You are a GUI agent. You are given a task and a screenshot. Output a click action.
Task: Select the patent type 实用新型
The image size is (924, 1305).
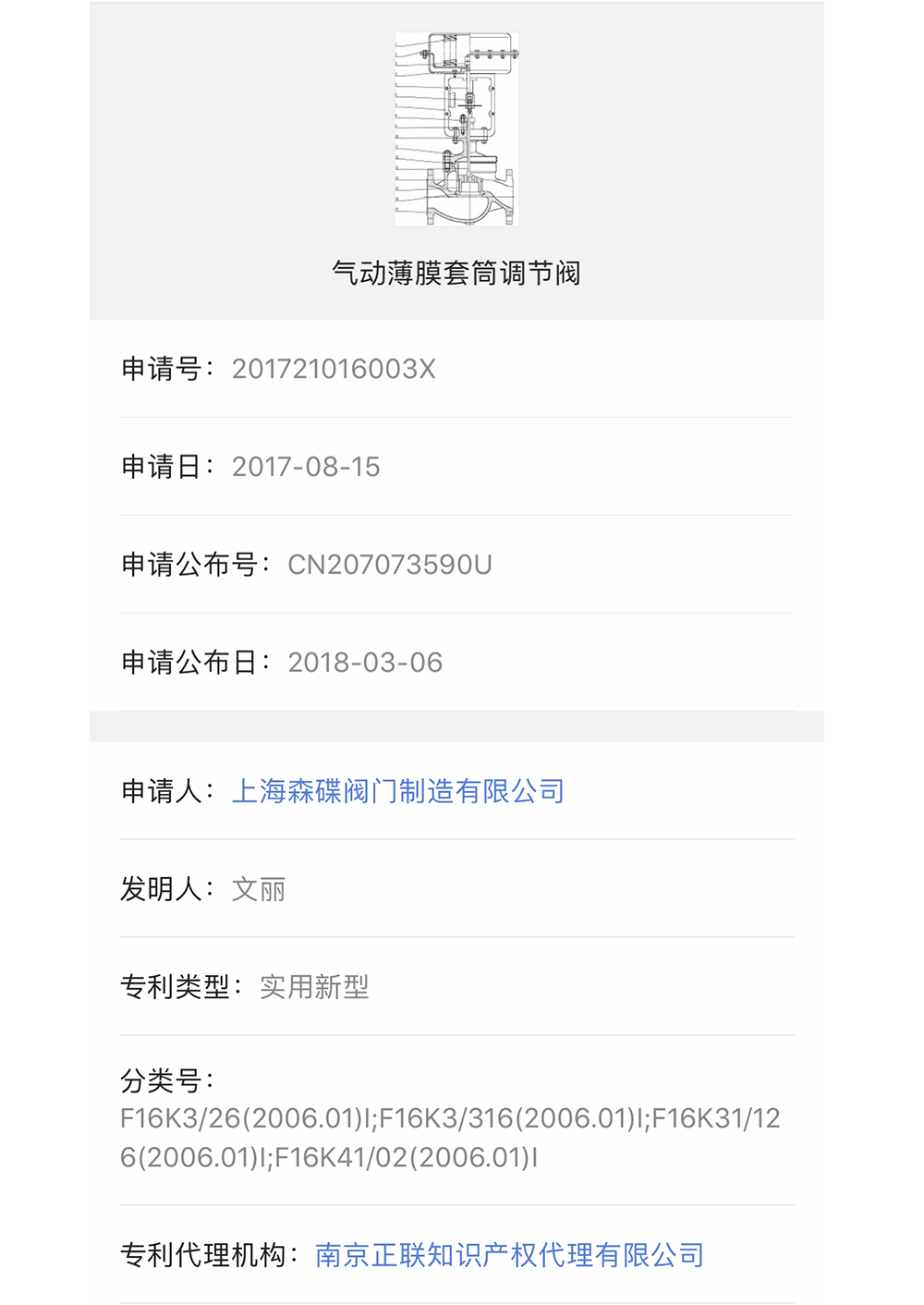315,988
